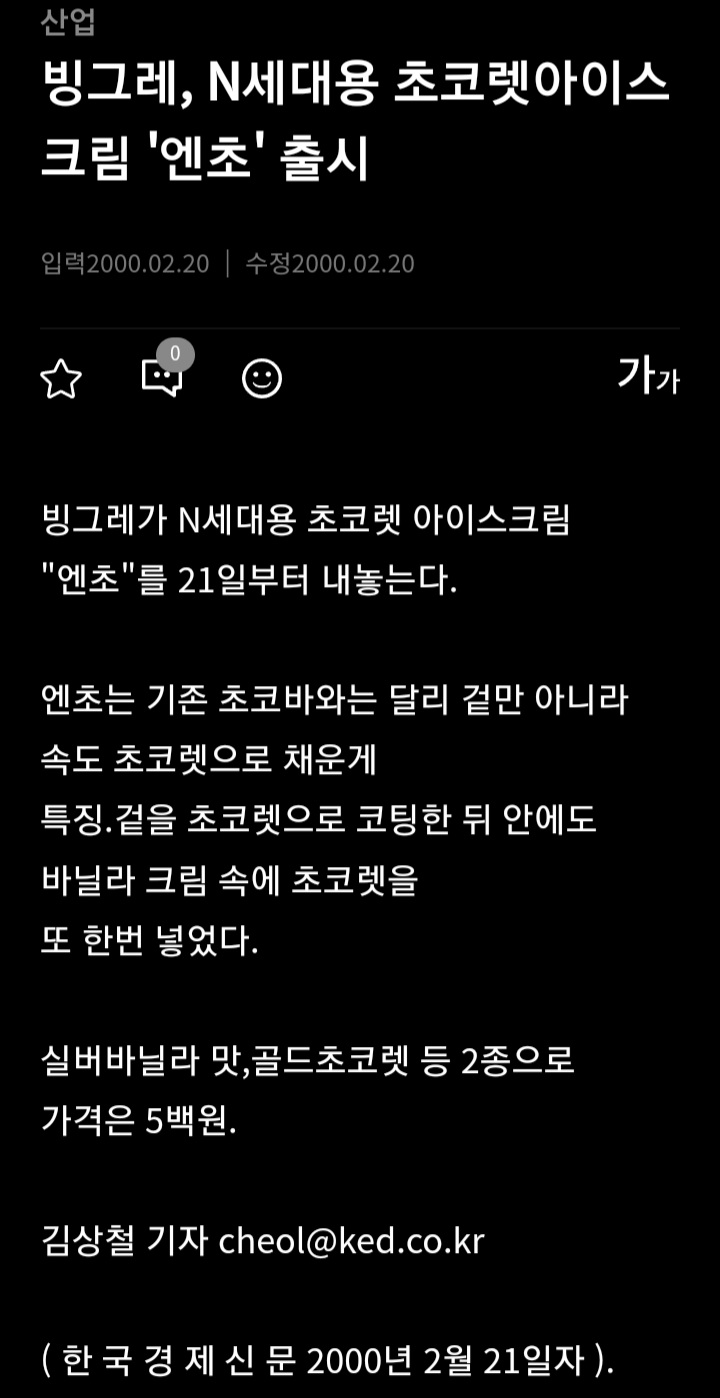
Task: Open the emoji reaction smiley icon
Action: (x=262, y=378)
